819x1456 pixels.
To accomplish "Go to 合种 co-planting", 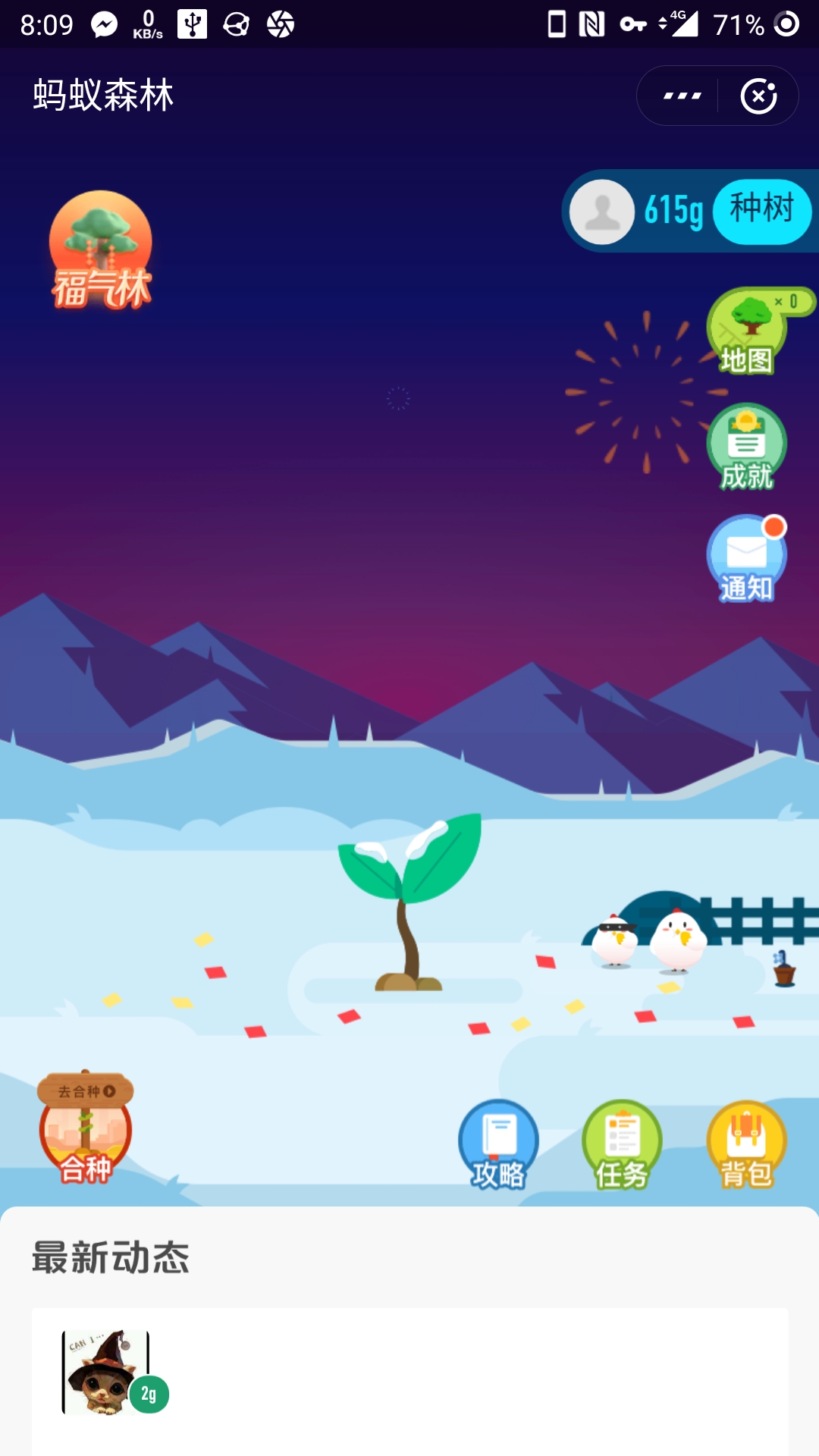I will click(86, 1129).
